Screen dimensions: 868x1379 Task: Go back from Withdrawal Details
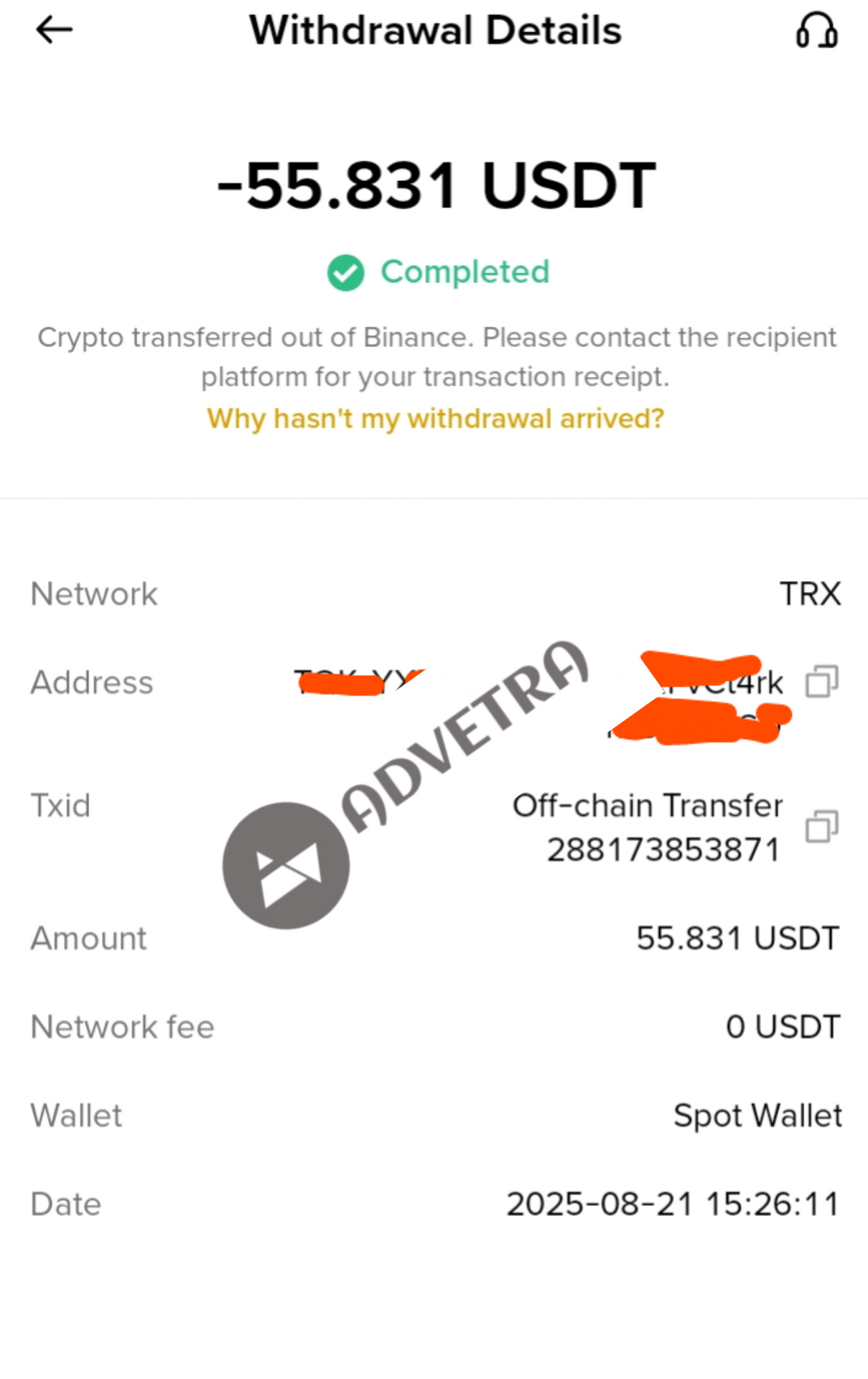point(54,30)
